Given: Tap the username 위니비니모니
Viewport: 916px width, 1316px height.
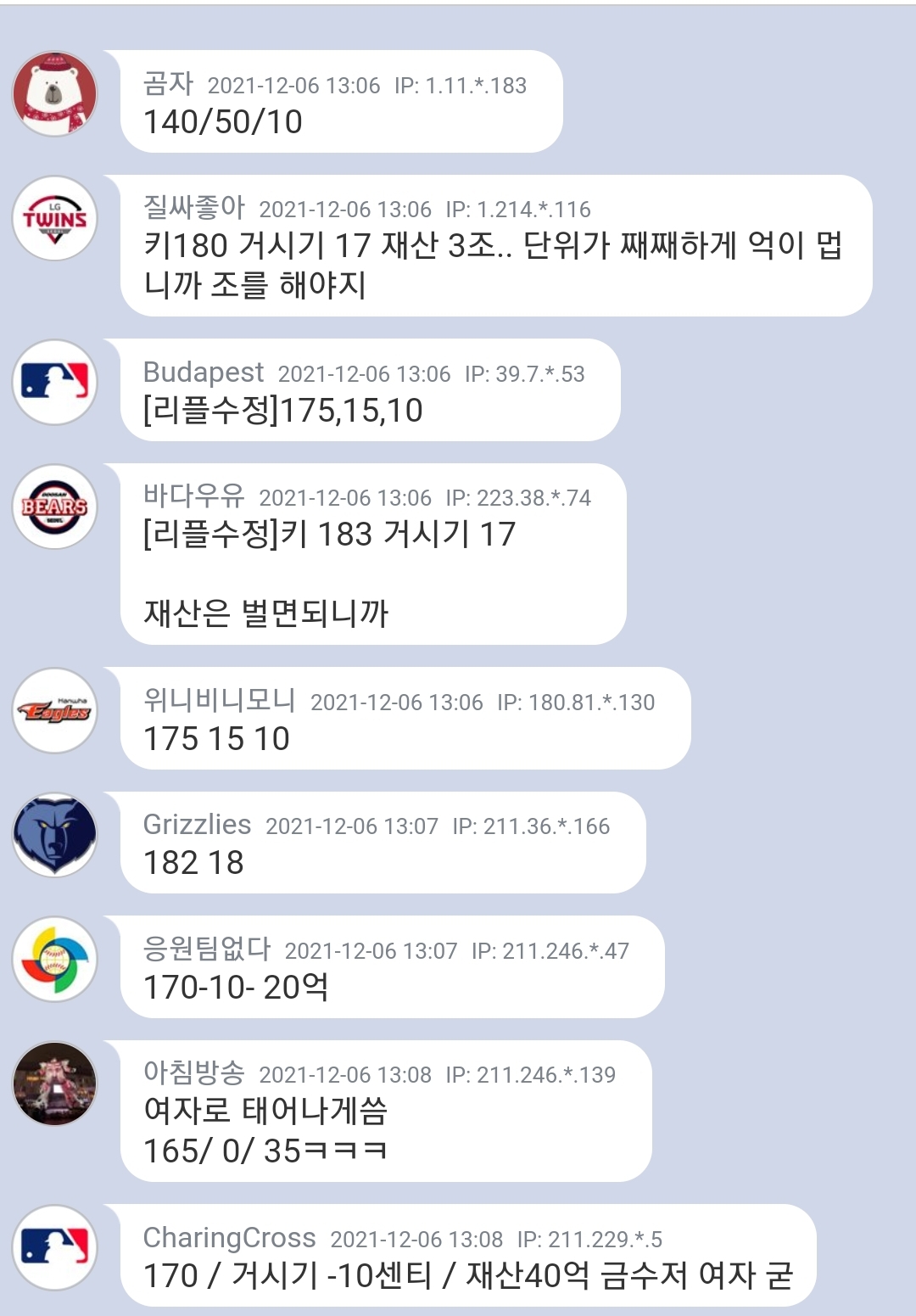Looking at the screenshot, I should [x=220, y=700].
